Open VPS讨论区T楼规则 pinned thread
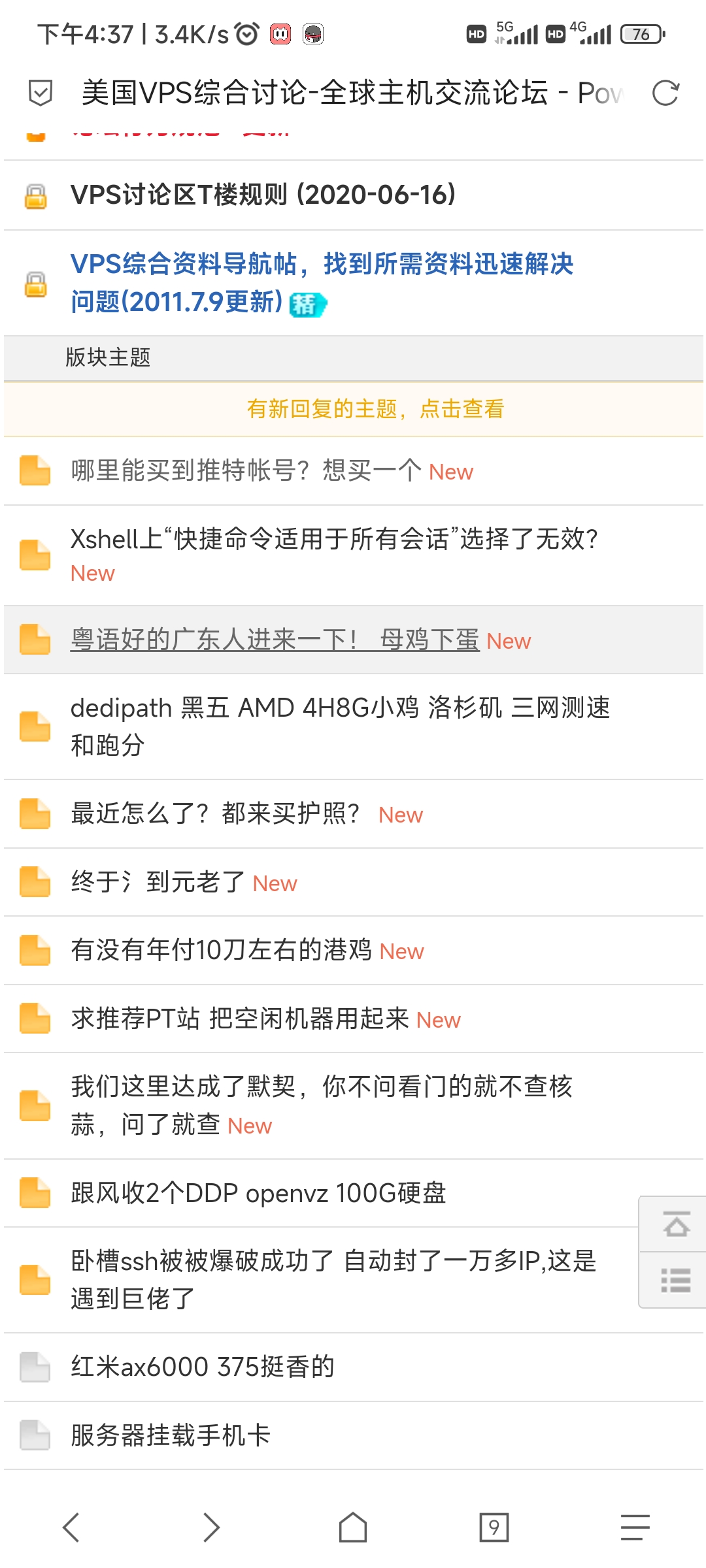Screen dimensions: 706x1568 [263, 195]
